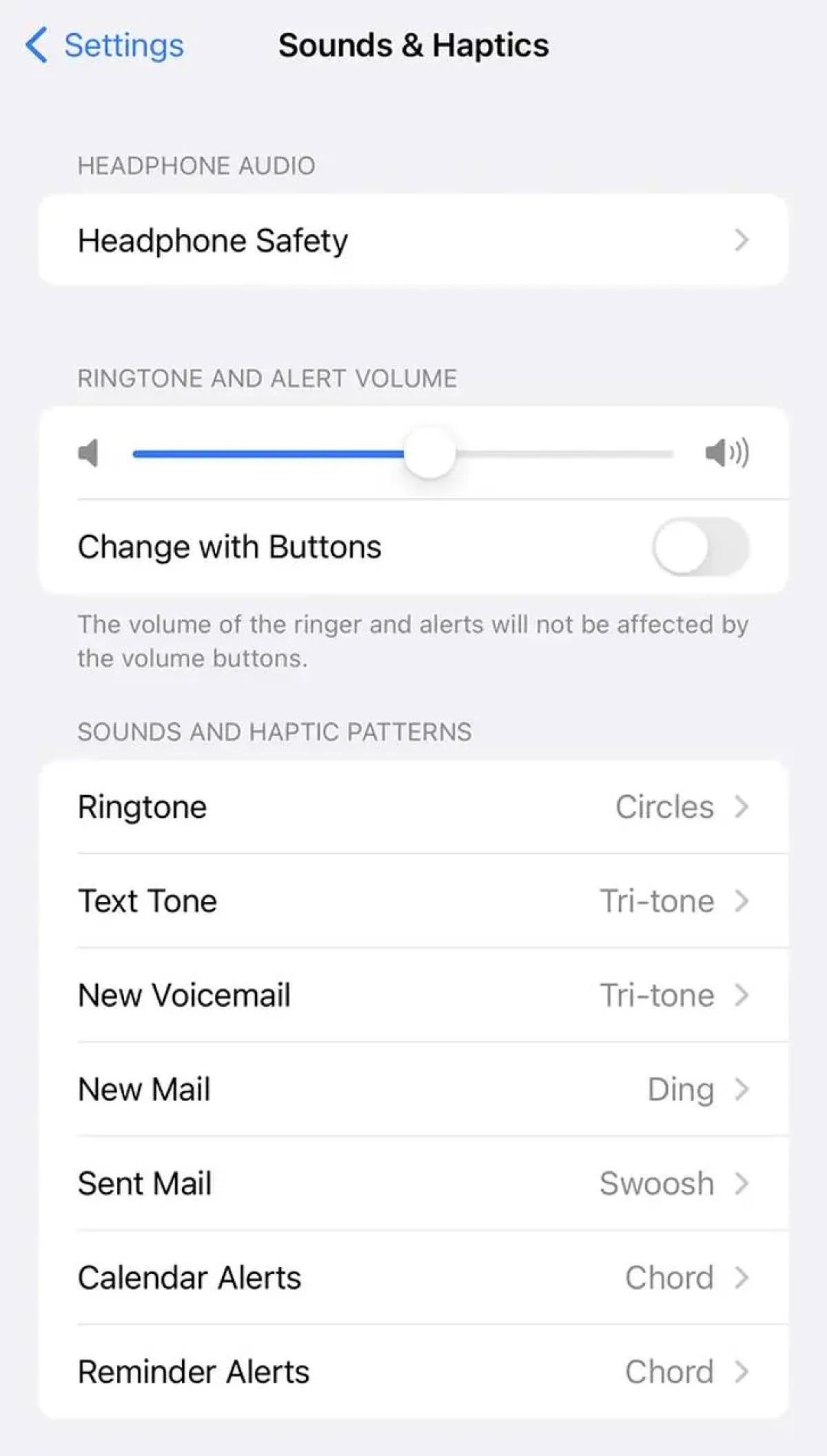This screenshot has width=827, height=1456.
Task: Expand New Voicemail tone options
Action: coord(413,995)
